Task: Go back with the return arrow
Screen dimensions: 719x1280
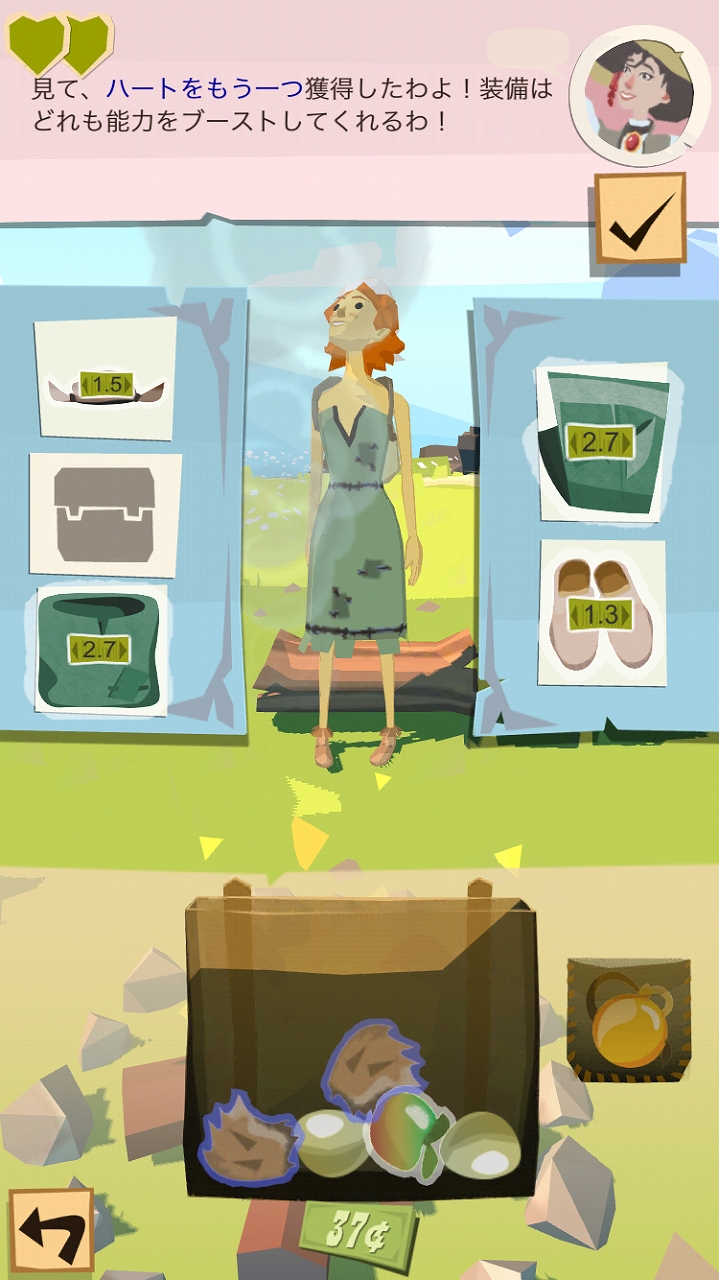Action: (x=51, y=1231)
